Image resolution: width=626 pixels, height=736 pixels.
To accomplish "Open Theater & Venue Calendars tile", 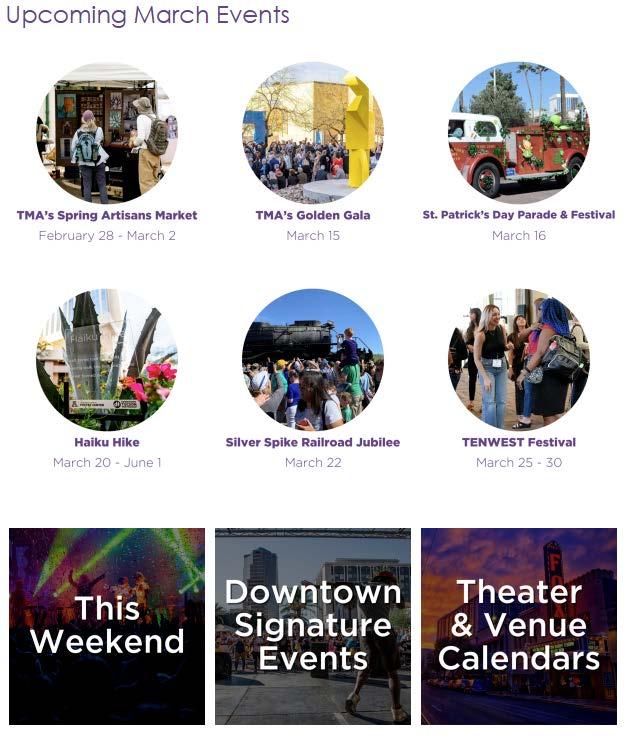I will tap(519, 626).
